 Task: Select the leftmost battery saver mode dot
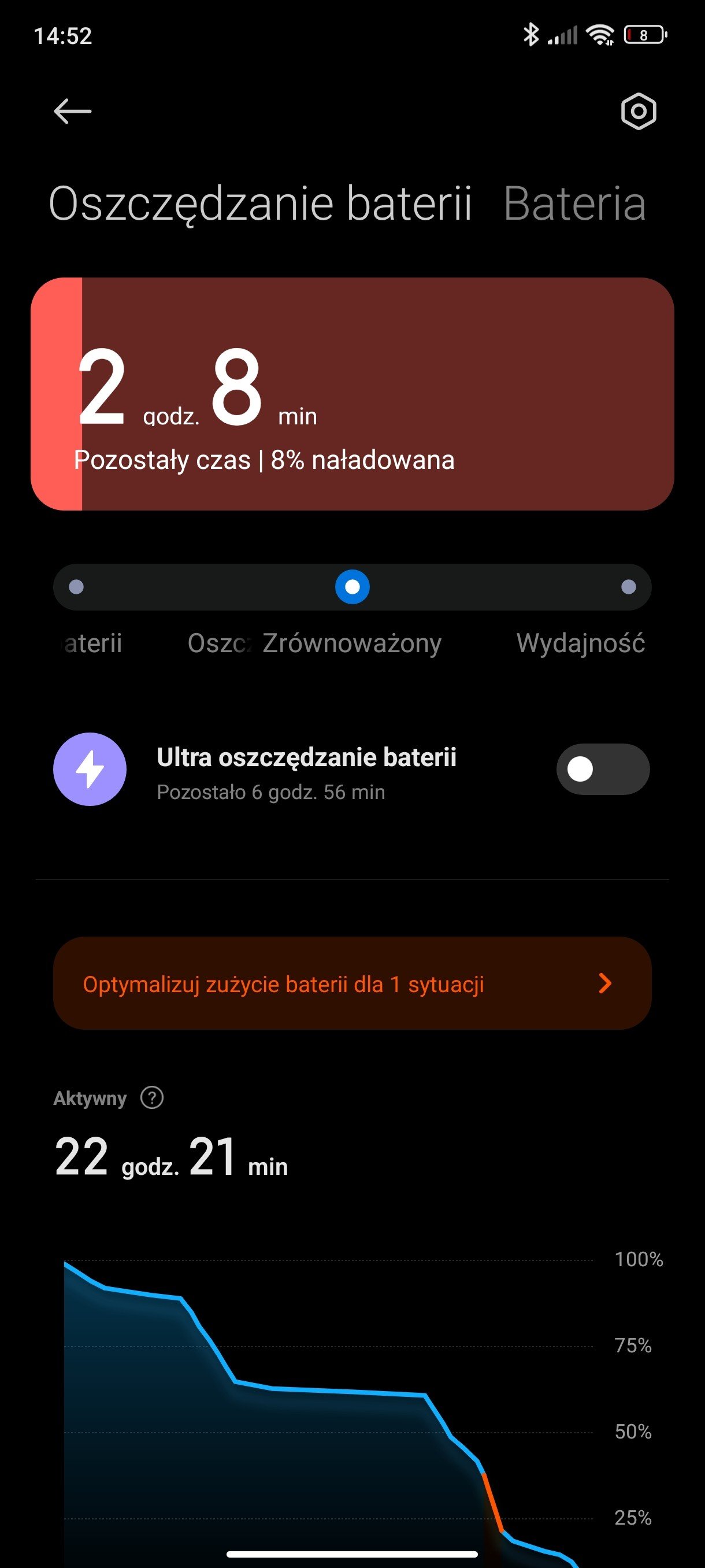click(x=76, y=587)
